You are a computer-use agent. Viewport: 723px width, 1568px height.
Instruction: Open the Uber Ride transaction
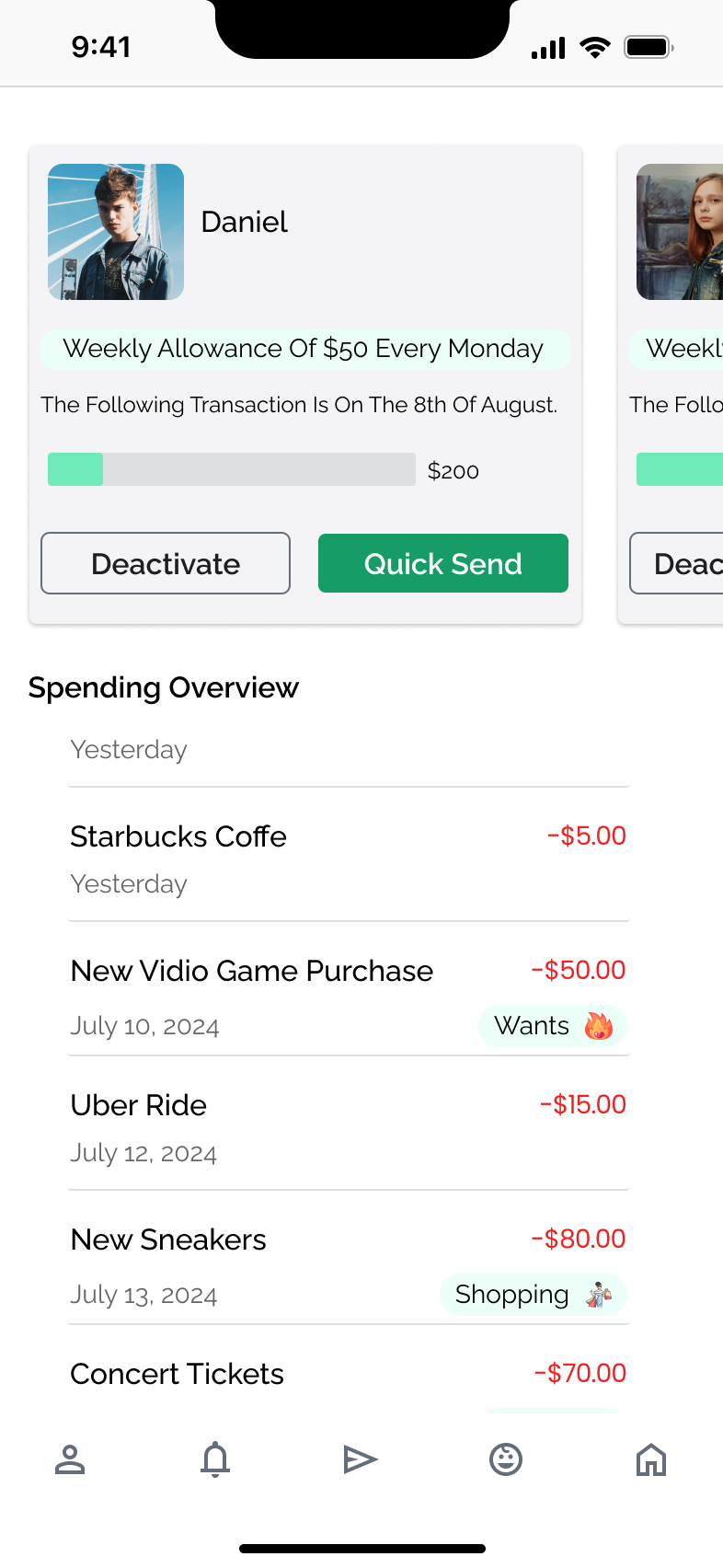point(348,1128)
